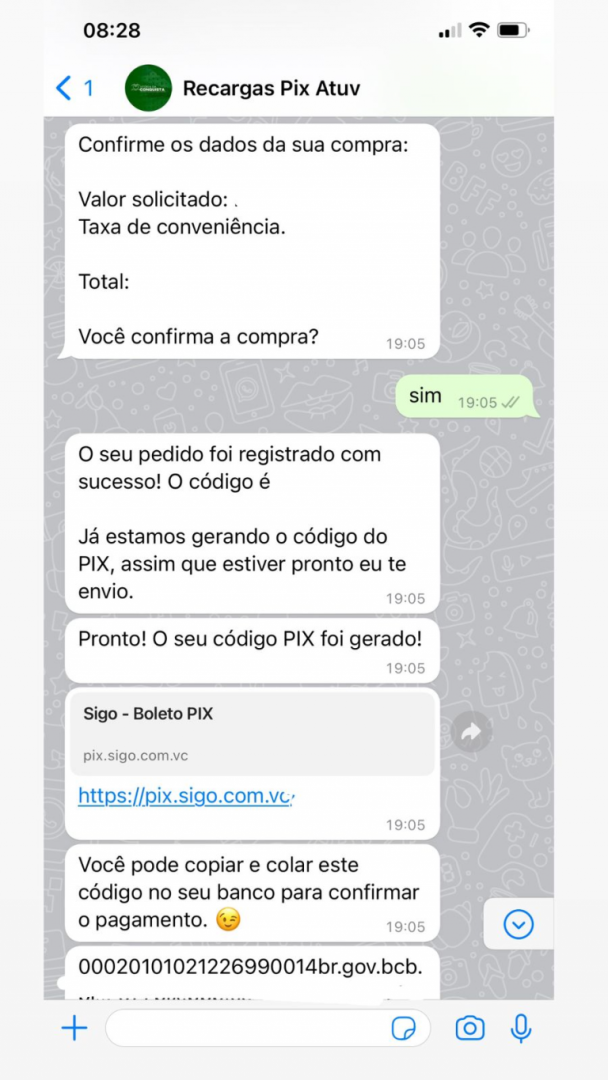This screenshot has height=1080, width=608.
Task: Go back to the chat list
Action: click(74, 88)
